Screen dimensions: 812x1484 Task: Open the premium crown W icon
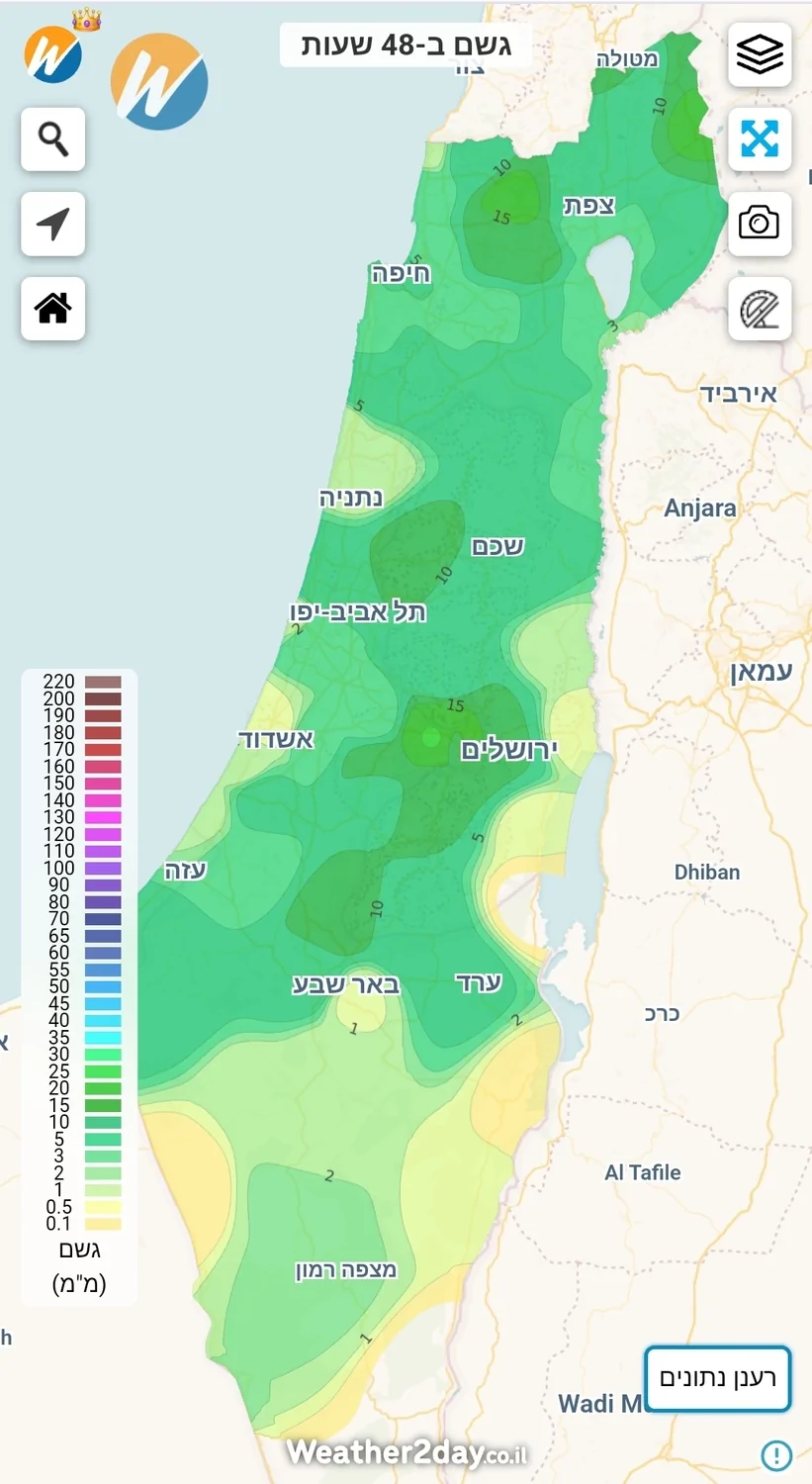54,53
